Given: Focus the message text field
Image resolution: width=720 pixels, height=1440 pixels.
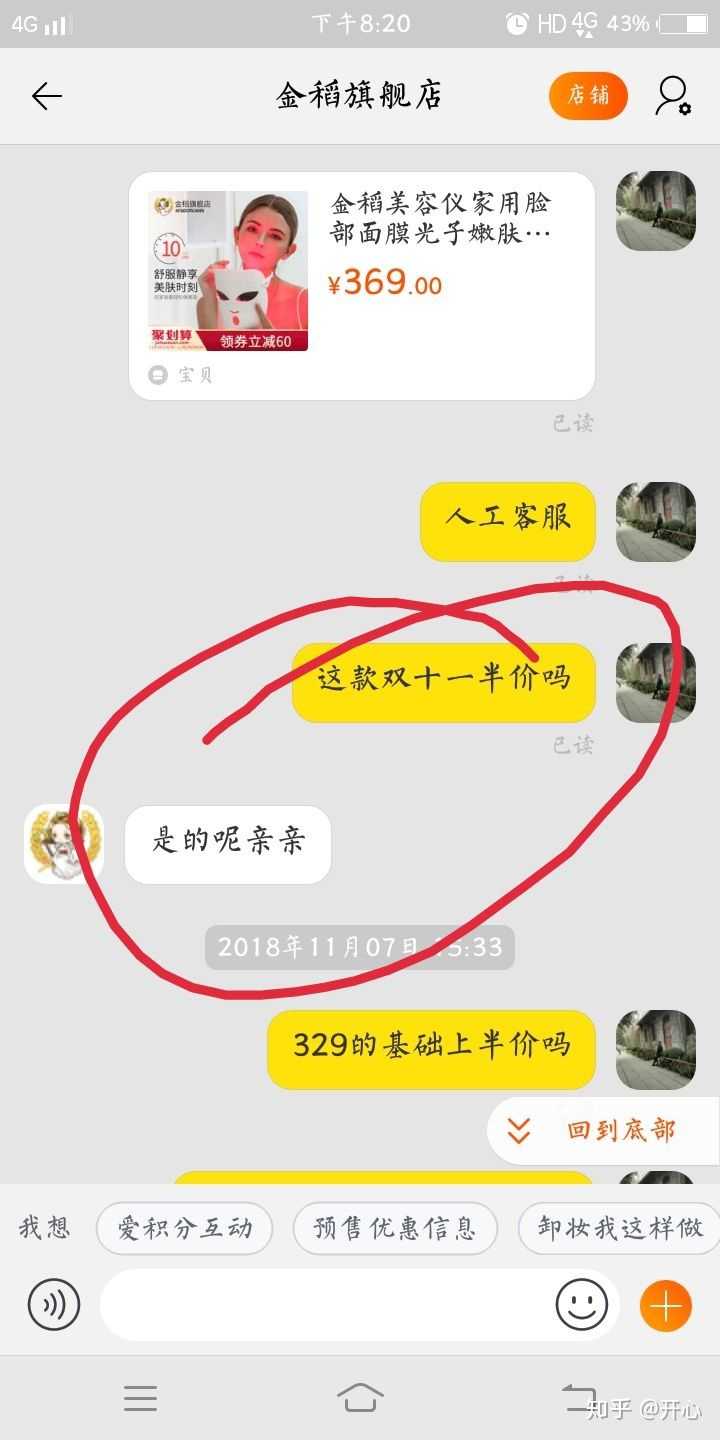Looking at the screenshot, I should click(325, 1305).
